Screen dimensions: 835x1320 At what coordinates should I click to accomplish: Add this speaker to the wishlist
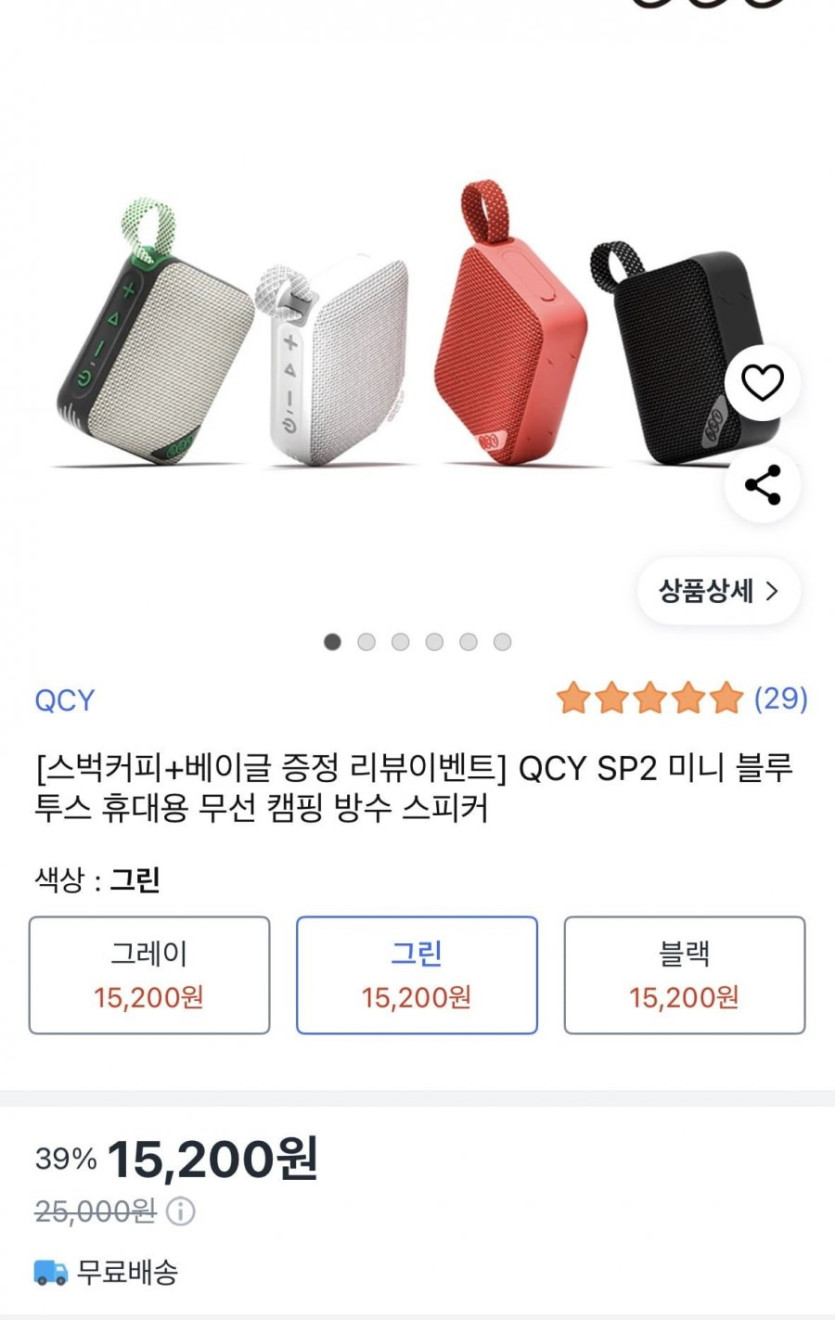click(762, 383)
